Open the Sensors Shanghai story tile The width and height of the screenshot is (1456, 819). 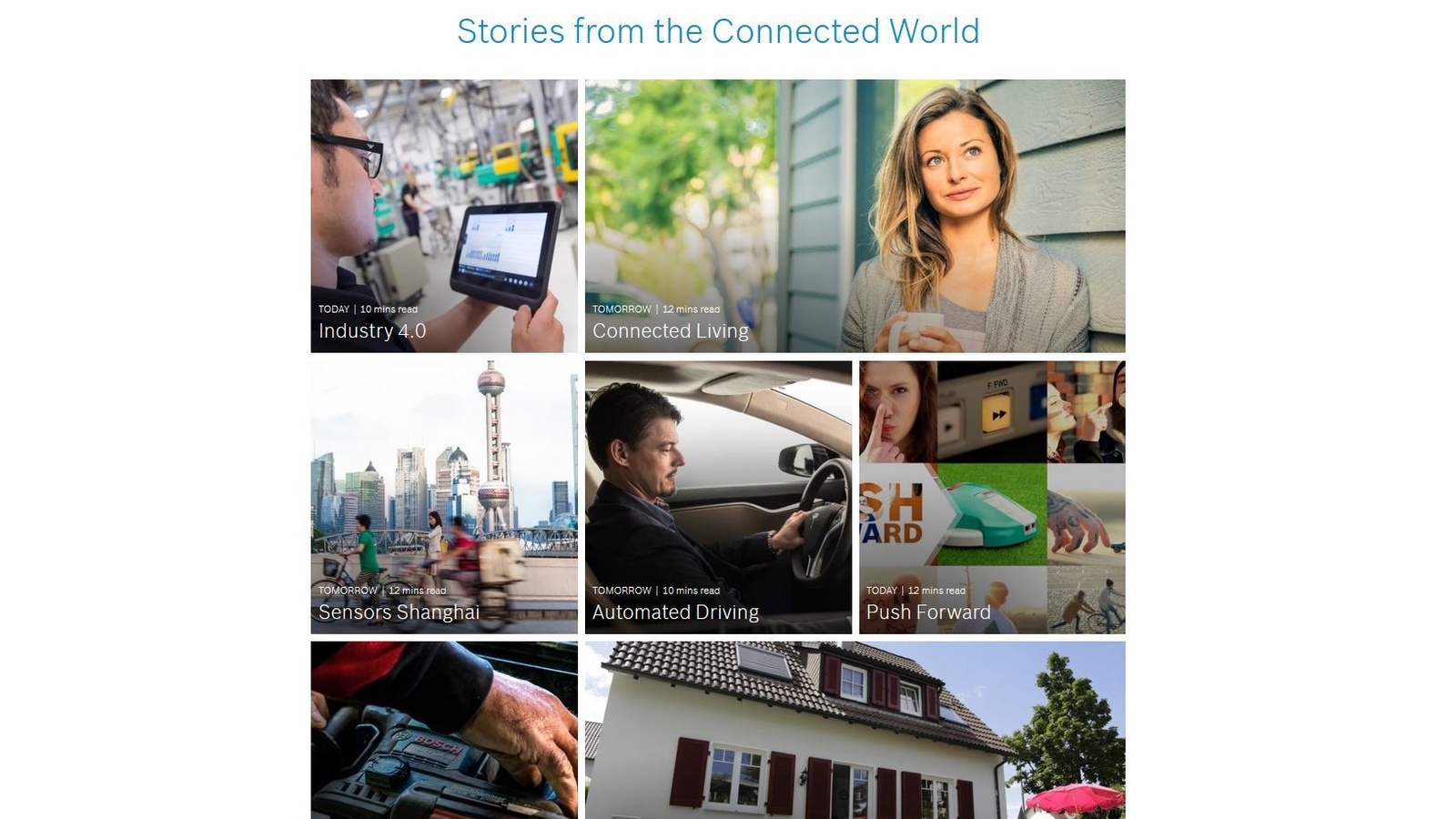tap(444, 497)
